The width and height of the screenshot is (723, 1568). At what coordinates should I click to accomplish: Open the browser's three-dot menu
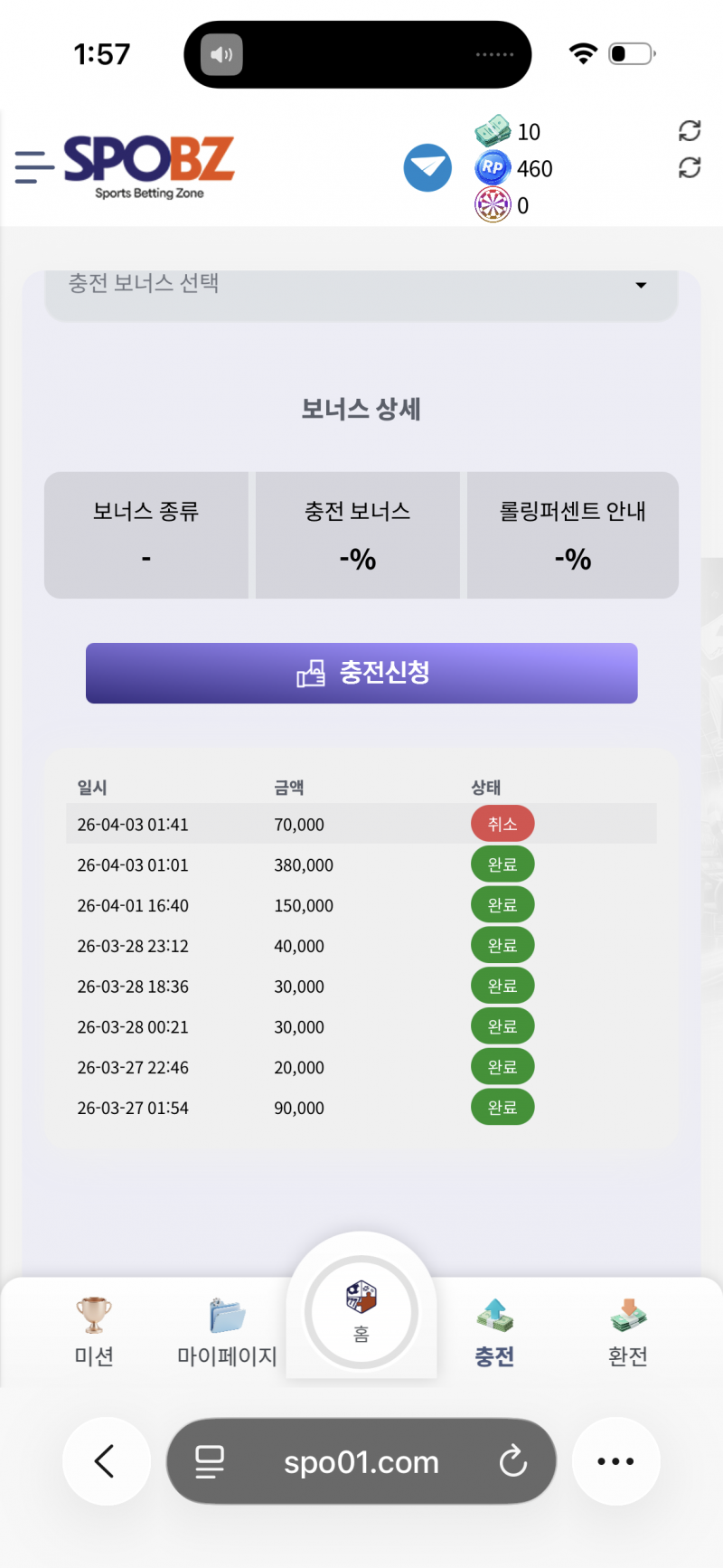(x=615, y=1460)
